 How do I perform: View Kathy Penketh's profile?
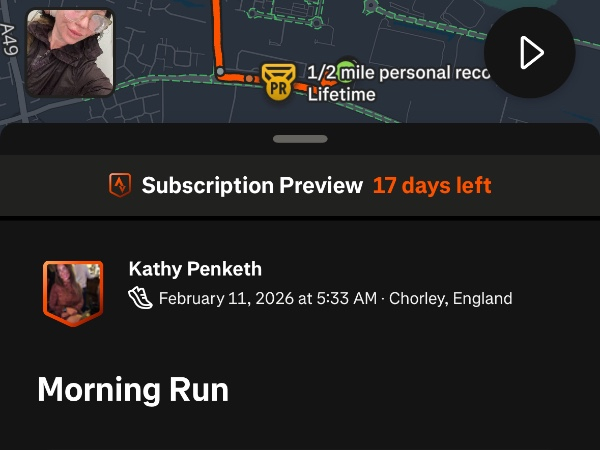click(195, 269)
